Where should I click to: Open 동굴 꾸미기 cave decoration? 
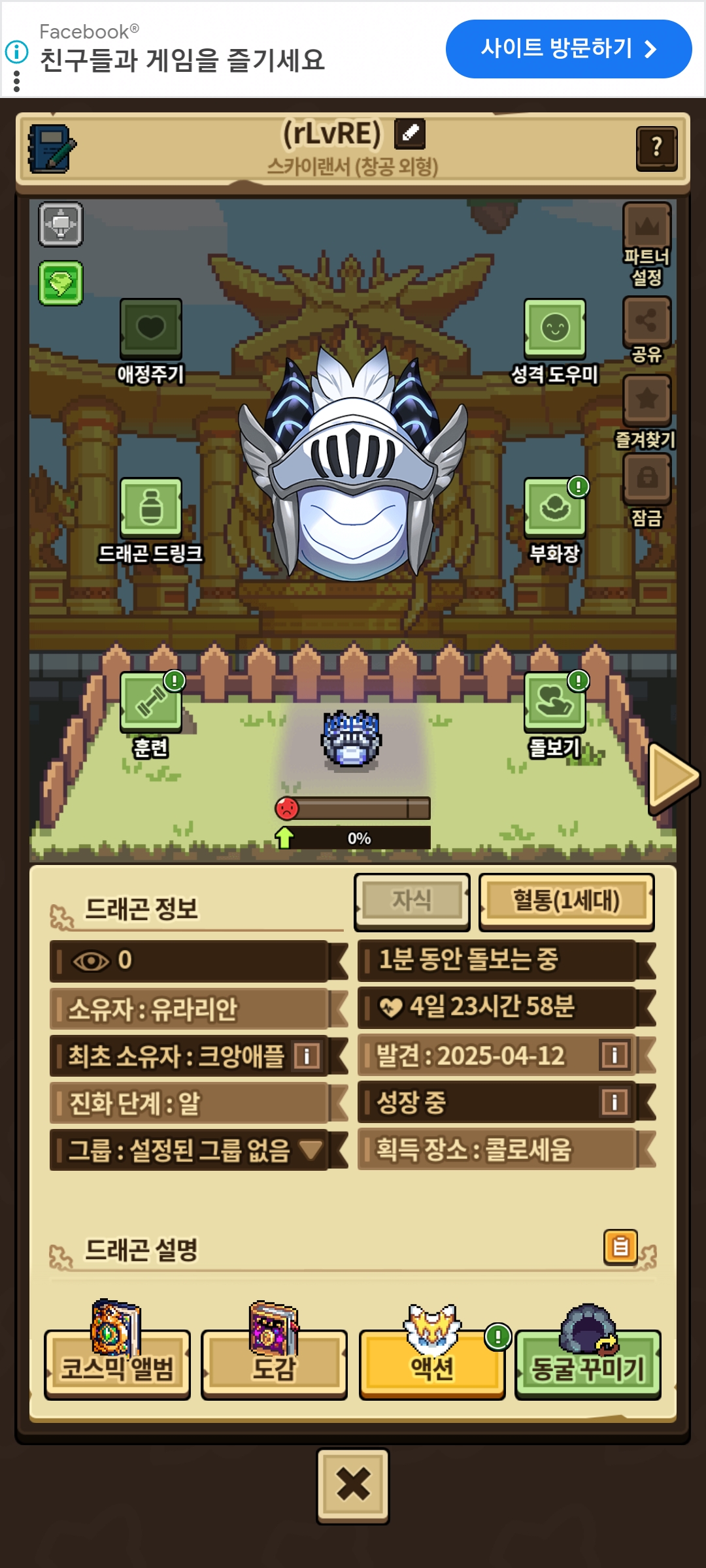coord(588,1365)
